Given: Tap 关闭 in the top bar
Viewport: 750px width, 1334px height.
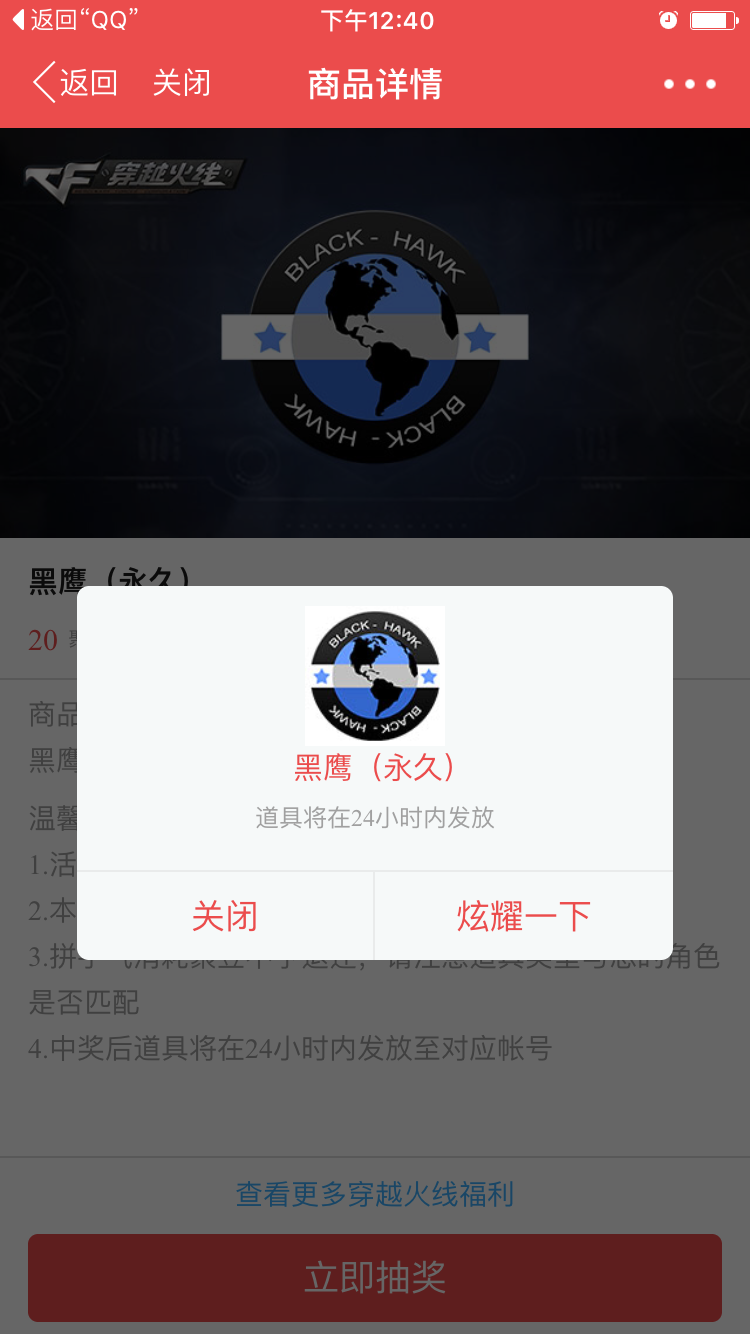Looking at the screenshot, I should (181, 83).
